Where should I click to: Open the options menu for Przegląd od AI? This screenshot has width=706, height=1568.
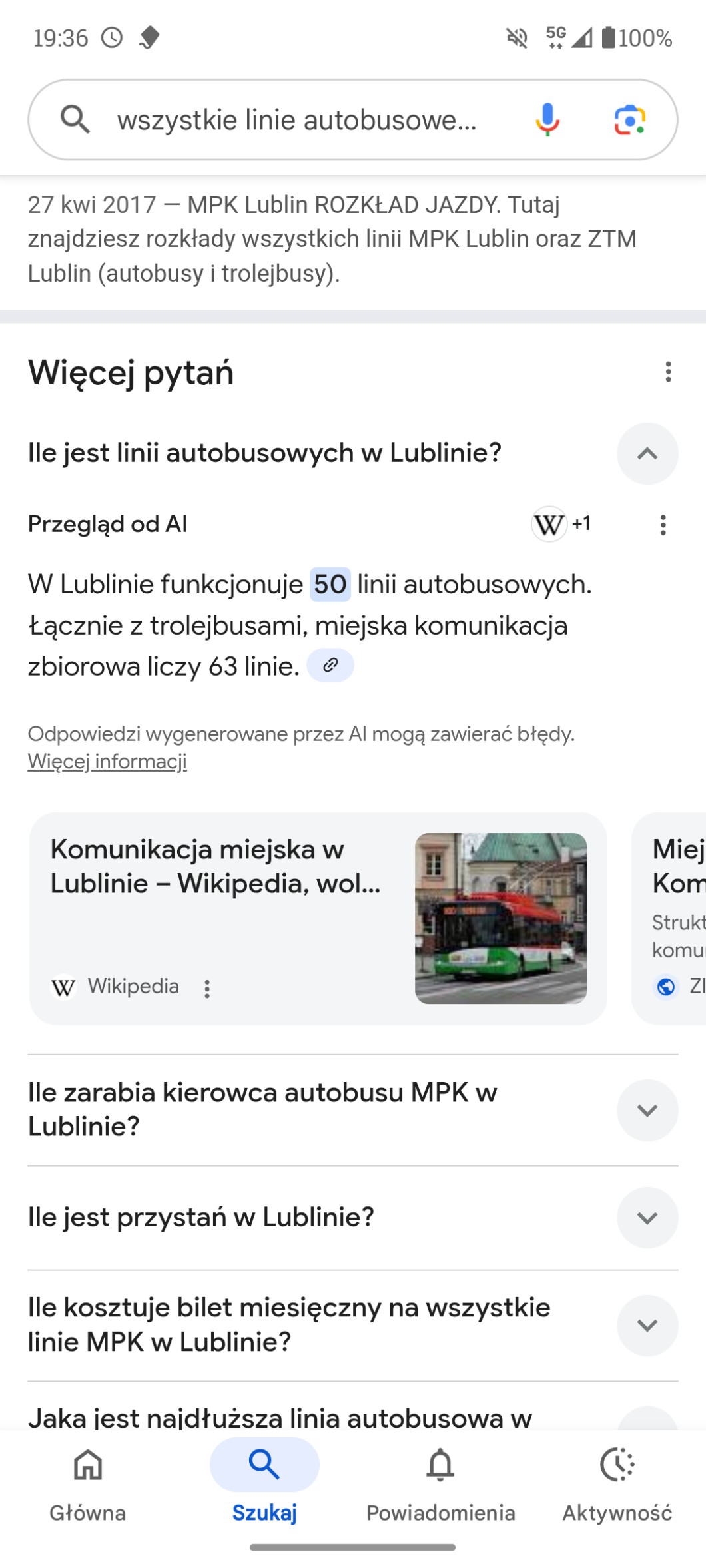pyautogui.click(x=663, y=525)
